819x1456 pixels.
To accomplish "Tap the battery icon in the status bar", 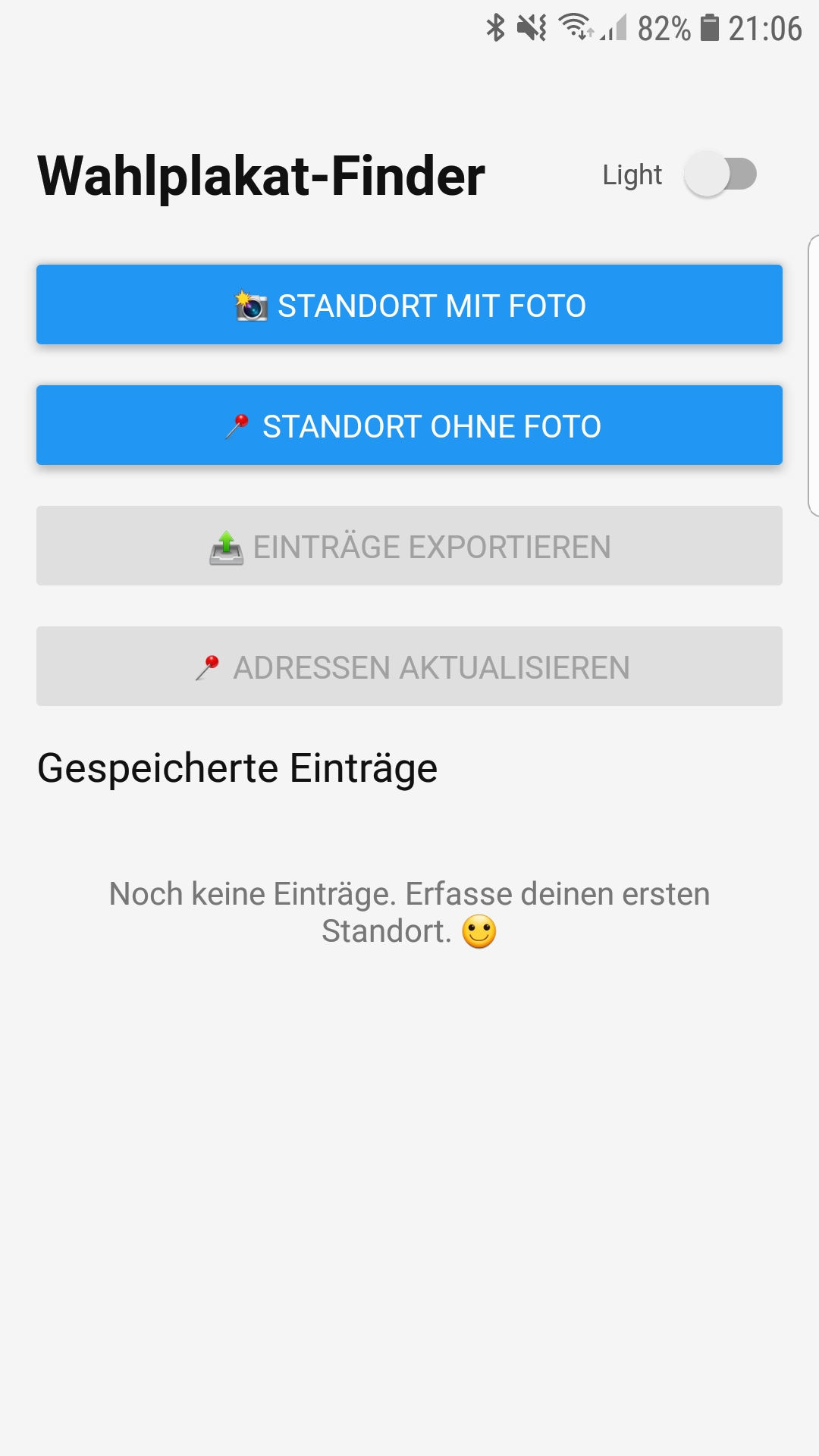I will (709, 25).
